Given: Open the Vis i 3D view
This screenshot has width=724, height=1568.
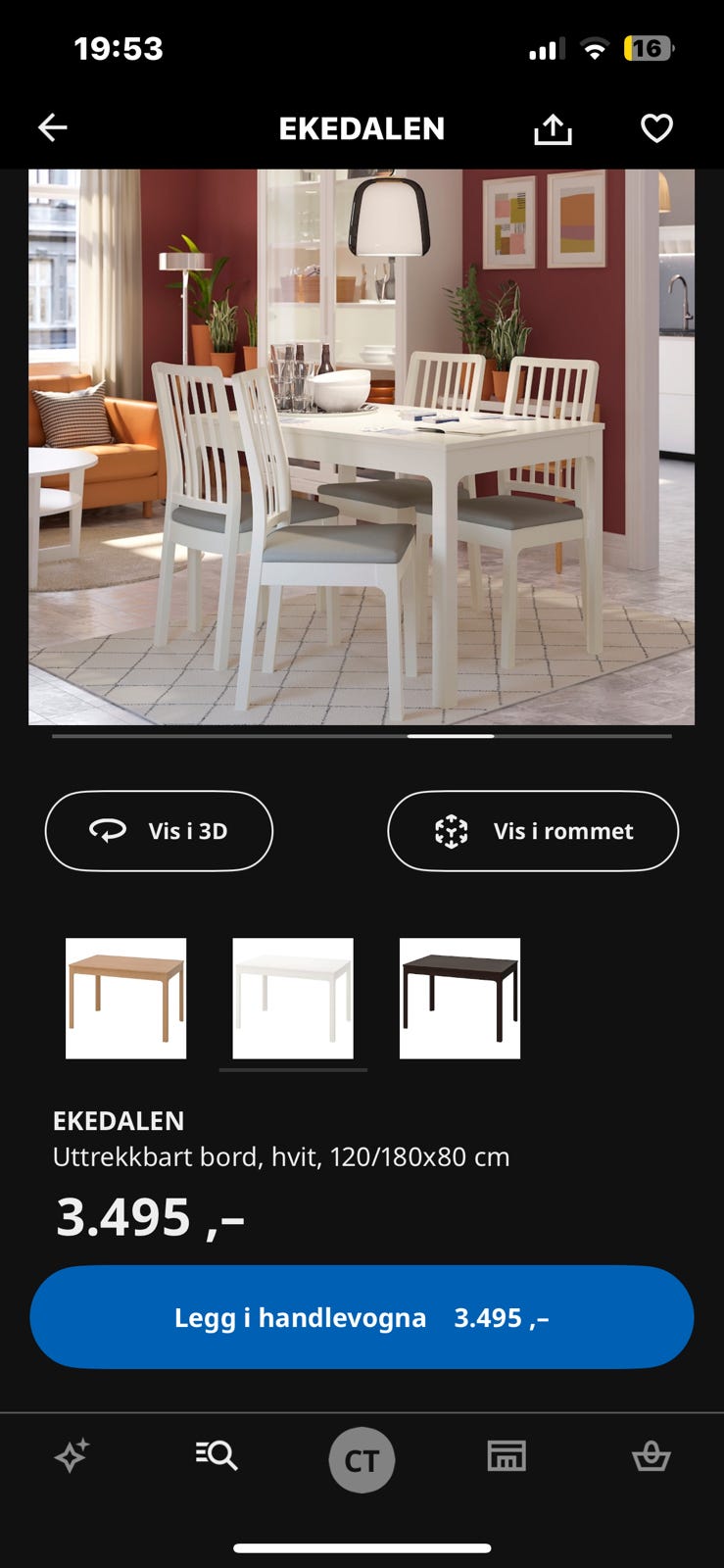Looking at the screenshot, I should (159, 830).
